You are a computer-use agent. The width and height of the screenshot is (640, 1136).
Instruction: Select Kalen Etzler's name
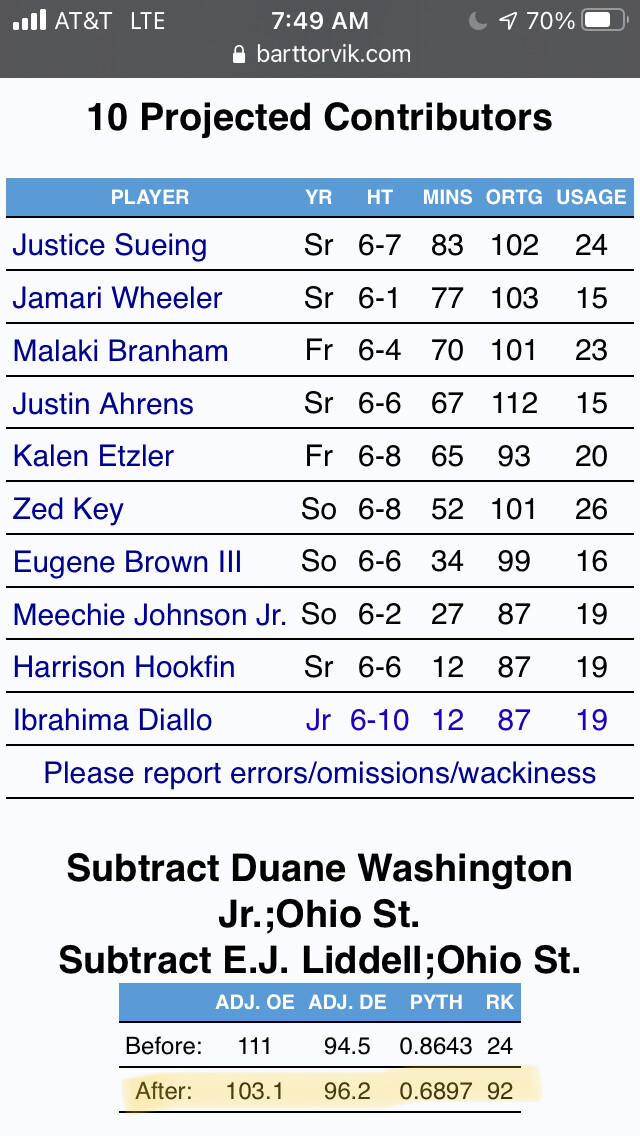point(94,457)
